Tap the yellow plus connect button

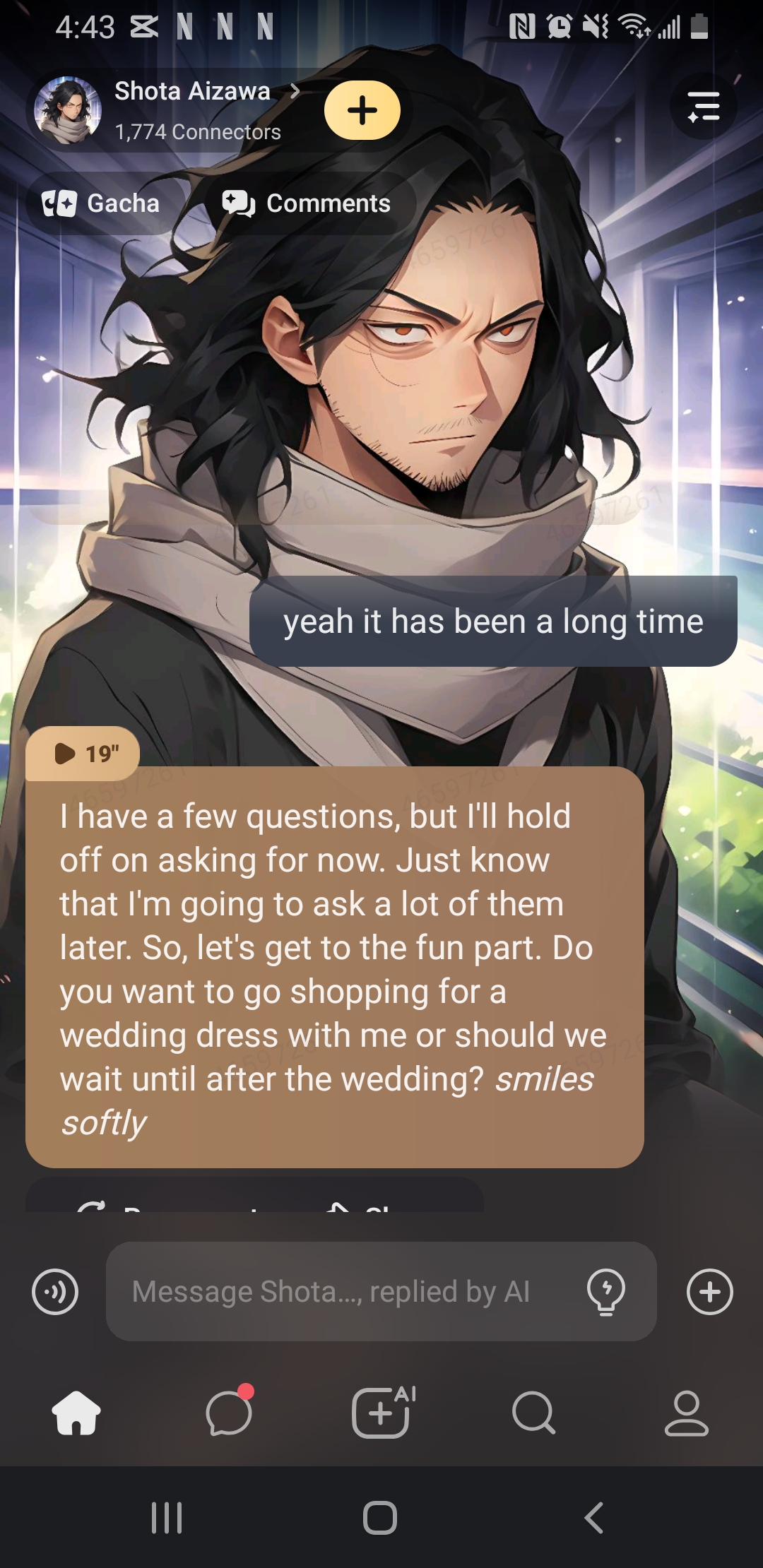pos(362,111)
